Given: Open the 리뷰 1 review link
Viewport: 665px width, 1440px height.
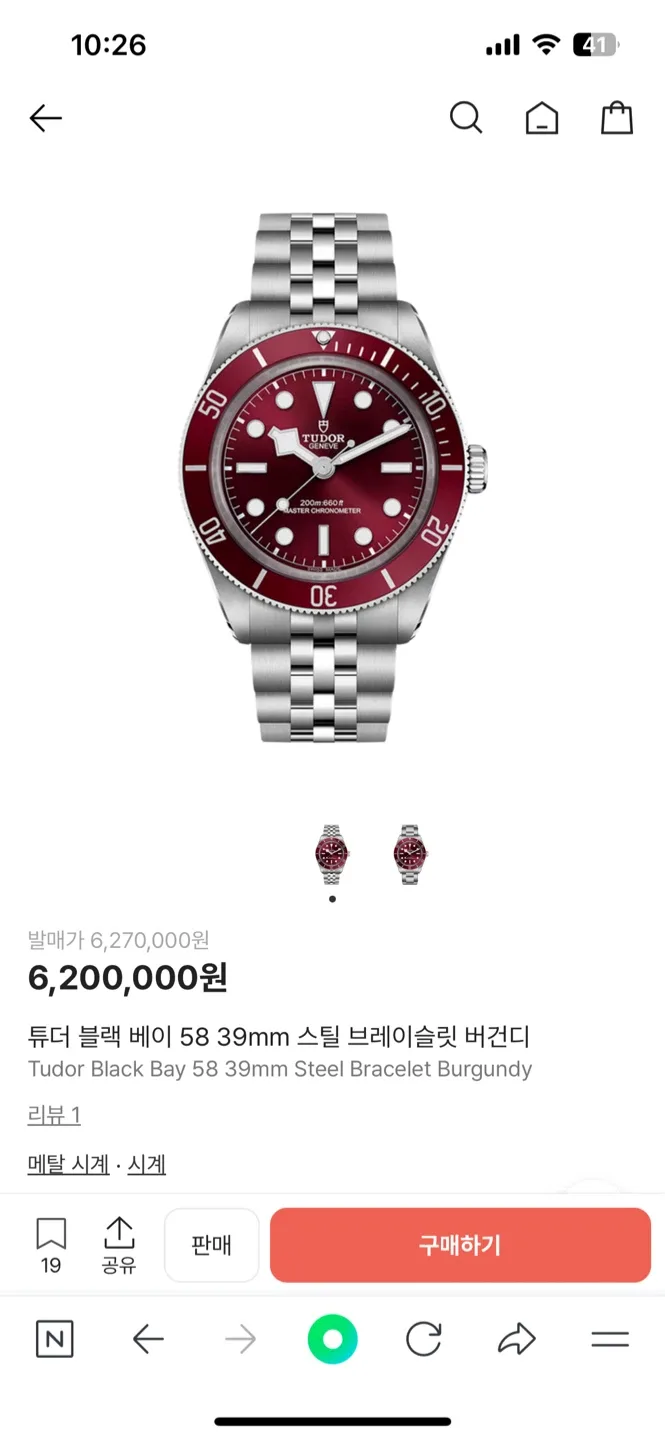Looking at the screenshot, I should click(54, 1115).
